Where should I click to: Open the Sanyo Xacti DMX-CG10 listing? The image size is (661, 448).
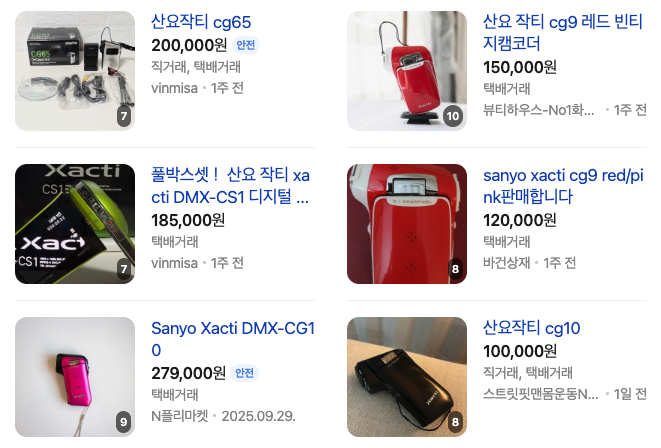pyautogui.click(x=232, y=338)
